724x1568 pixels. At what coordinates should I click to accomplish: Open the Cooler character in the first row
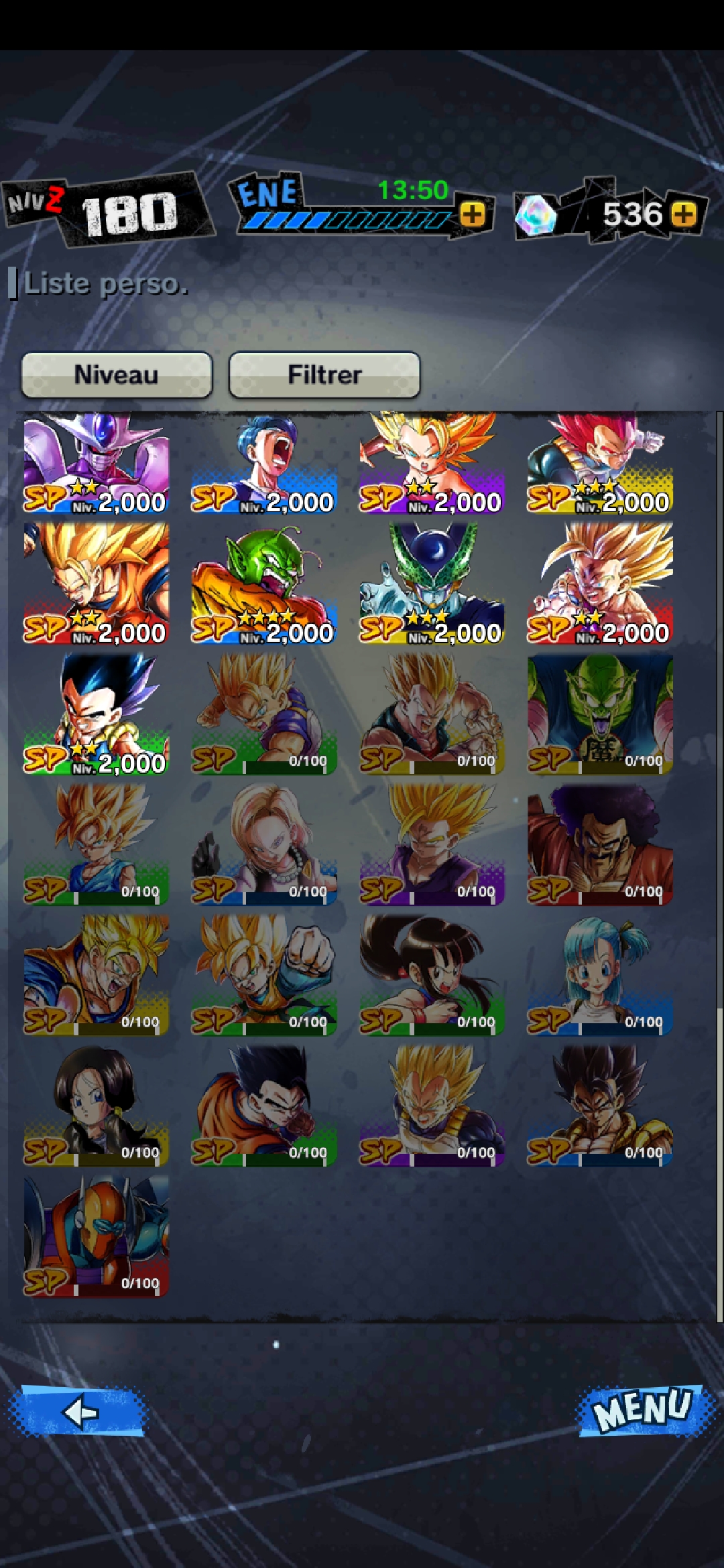97,463
